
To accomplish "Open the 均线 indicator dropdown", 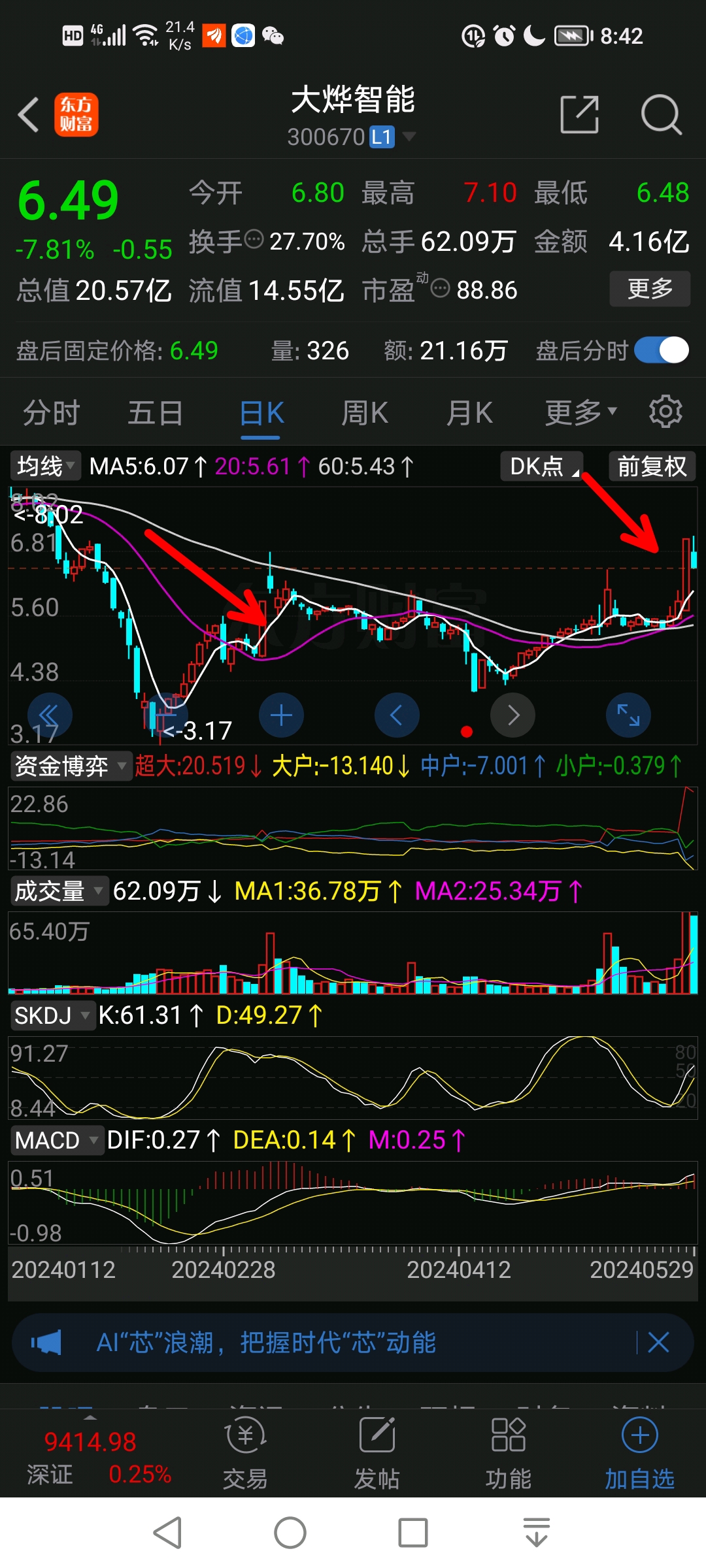I will tap(44, 466).
